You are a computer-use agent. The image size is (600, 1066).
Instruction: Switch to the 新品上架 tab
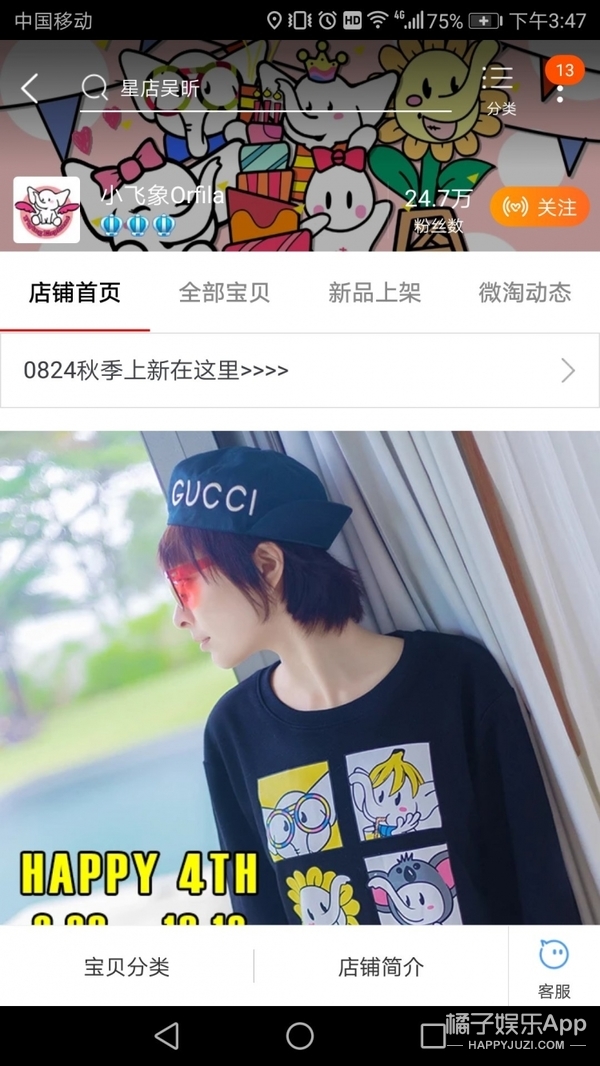click(x=374, y=292)
